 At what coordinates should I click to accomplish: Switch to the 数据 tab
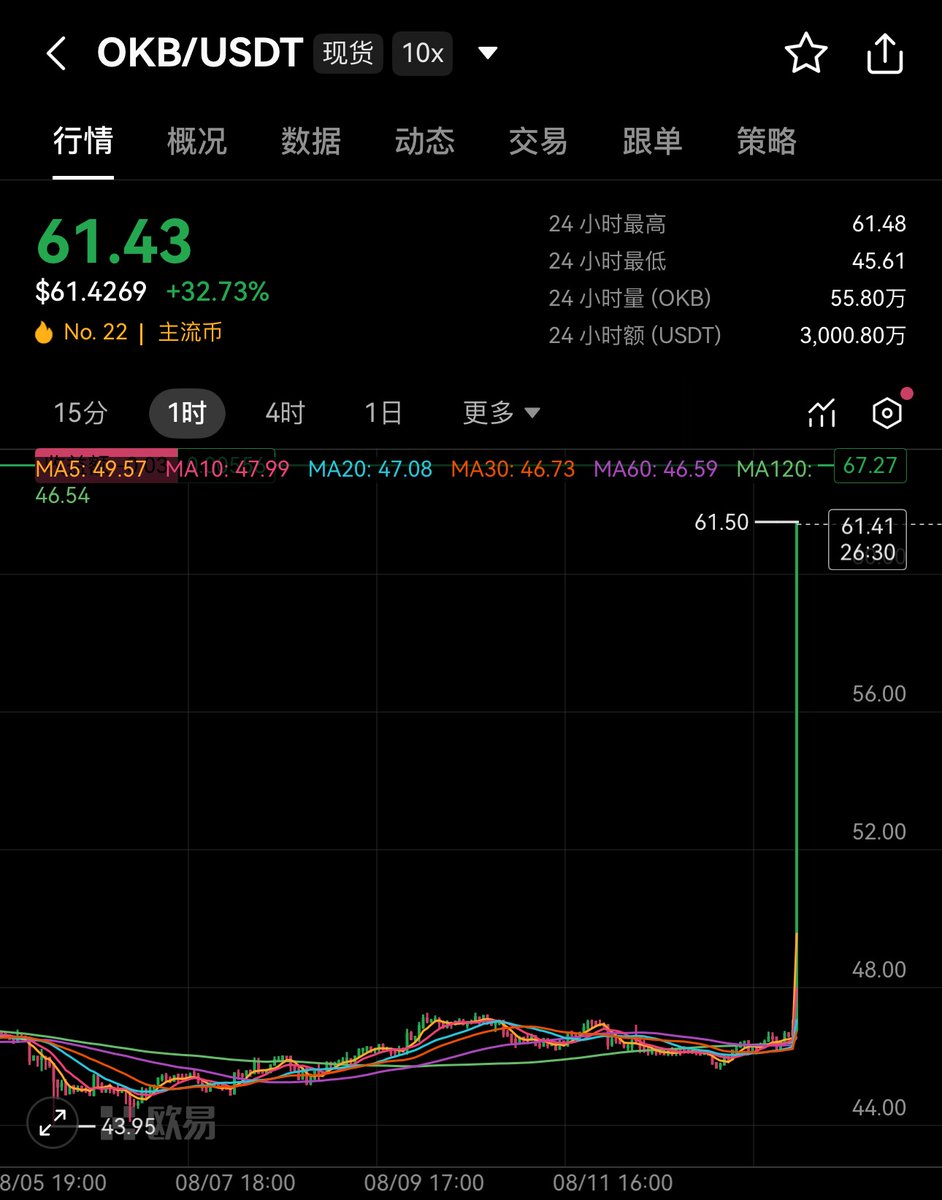[x=311, y=141]
